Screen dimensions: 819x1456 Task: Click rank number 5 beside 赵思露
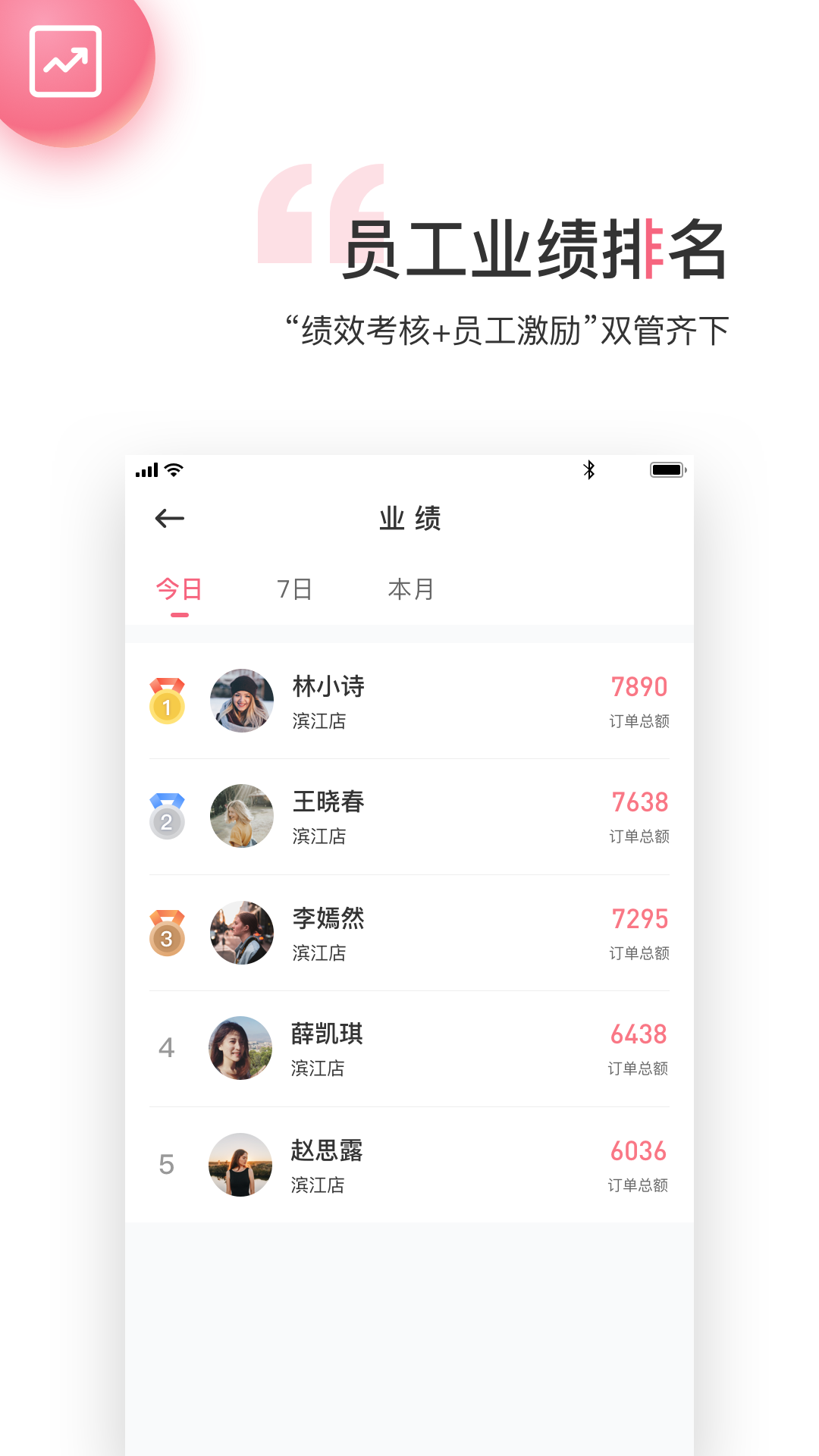tap(168, 1166)
